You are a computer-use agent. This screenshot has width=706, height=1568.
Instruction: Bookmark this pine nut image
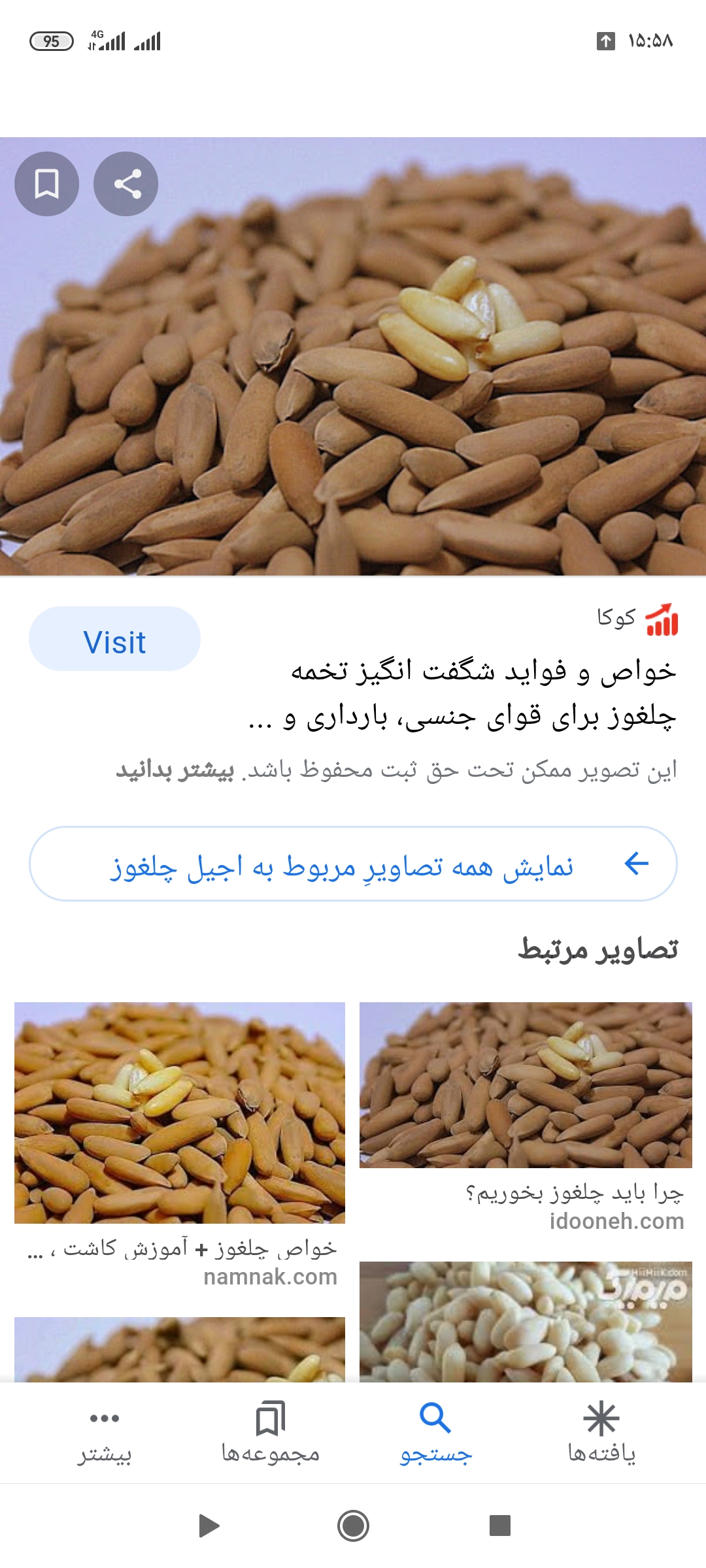[46, 184]
